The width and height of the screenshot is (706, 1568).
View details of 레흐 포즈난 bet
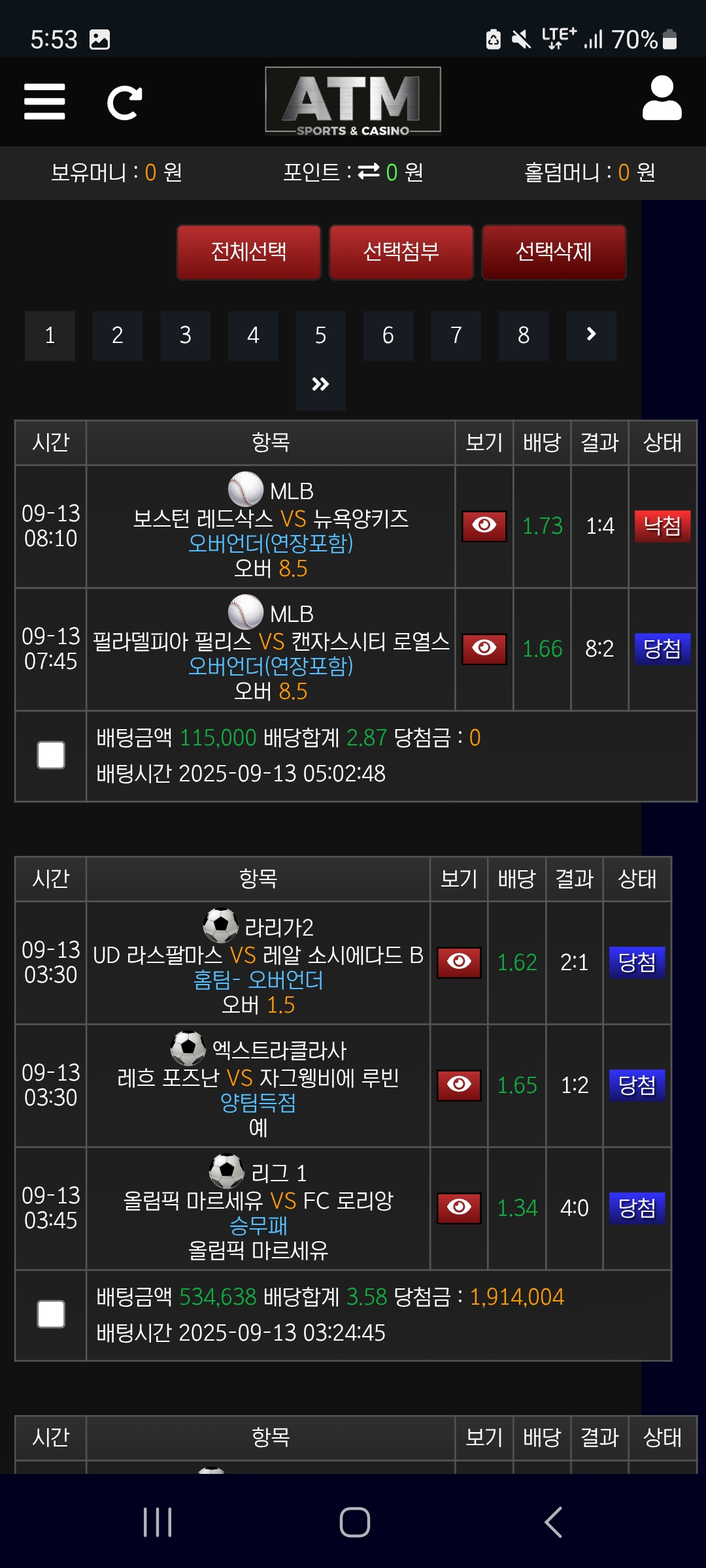pos(459,1085)
